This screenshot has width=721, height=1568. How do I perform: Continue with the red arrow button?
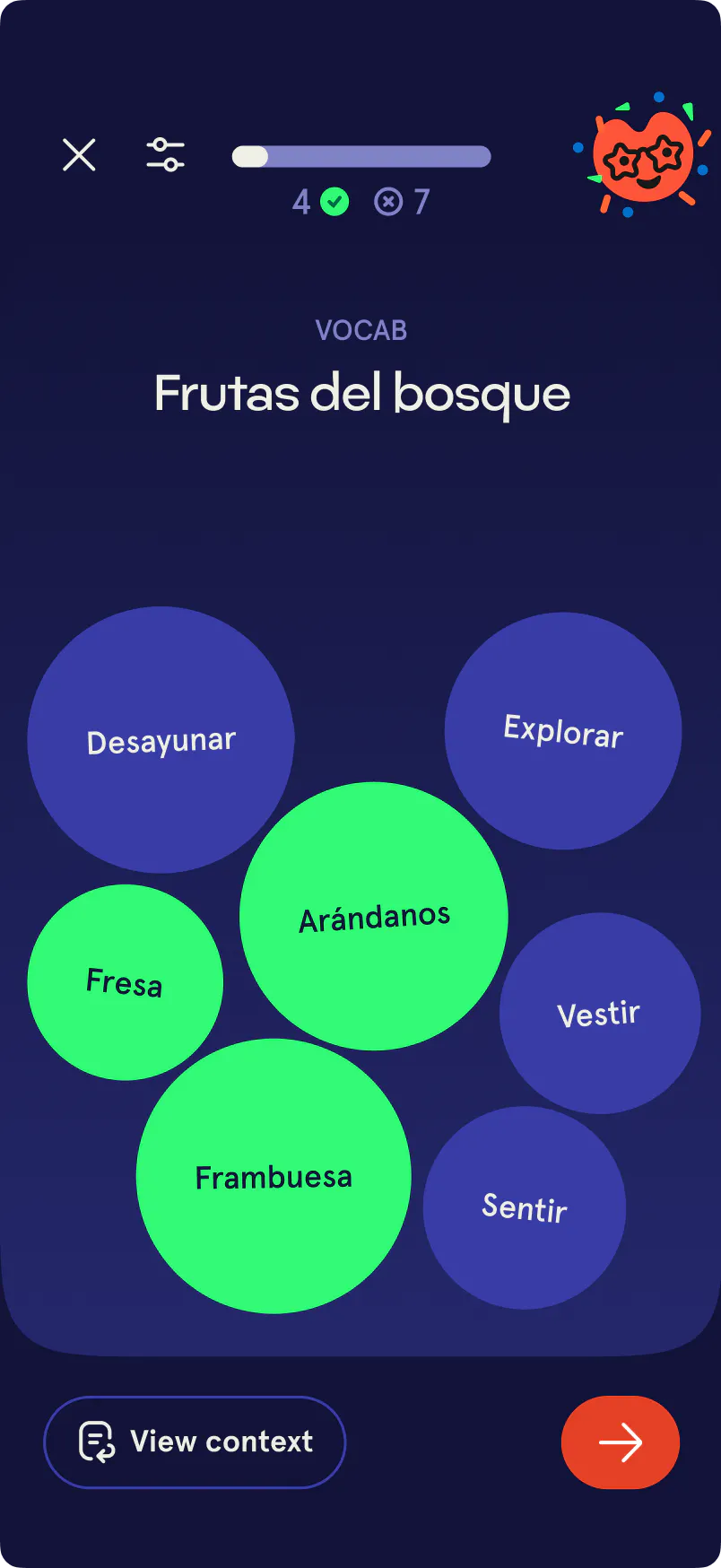(x=621, y=1442)
